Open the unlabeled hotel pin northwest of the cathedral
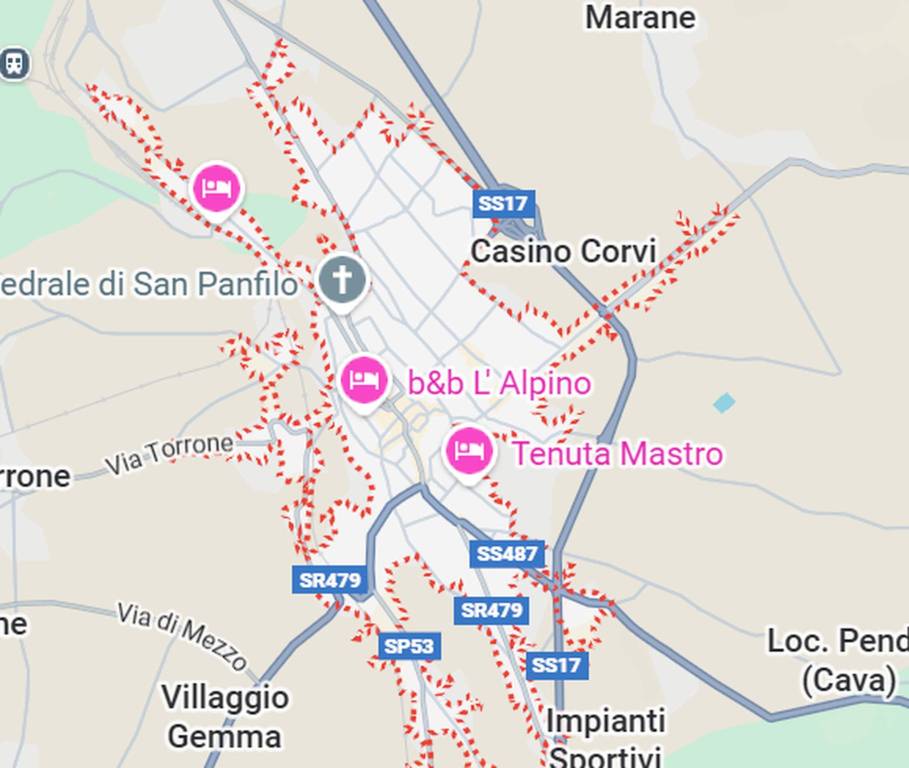 pos(217,187)
